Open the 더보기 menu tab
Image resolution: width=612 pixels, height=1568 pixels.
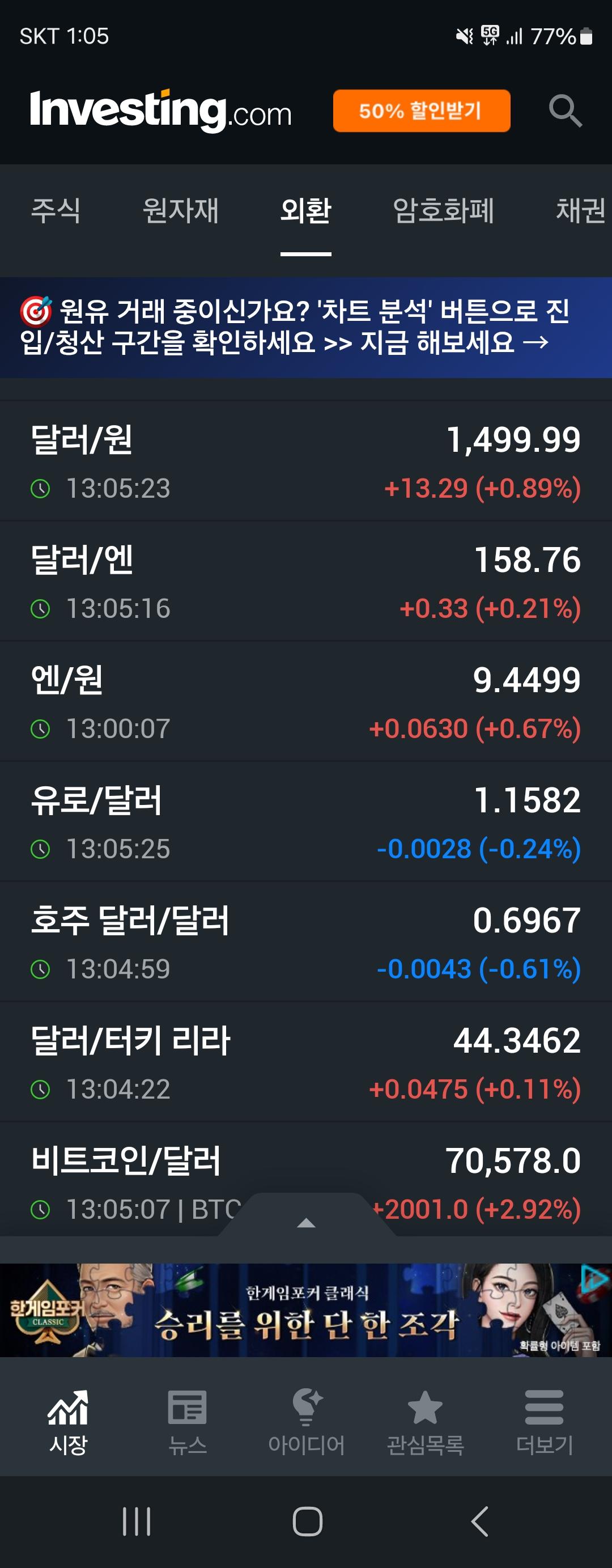pyautogui.click(x=544, y=1421)
